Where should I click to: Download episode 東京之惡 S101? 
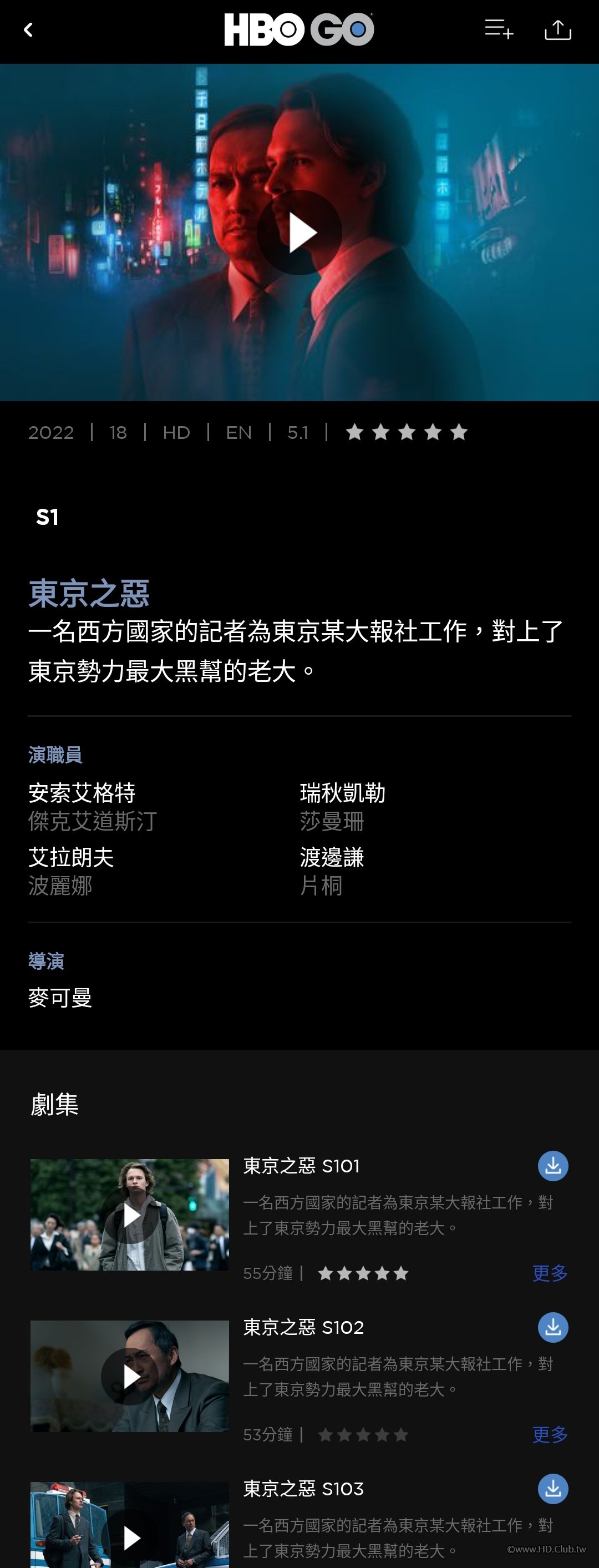click(x=553, y=1165)
